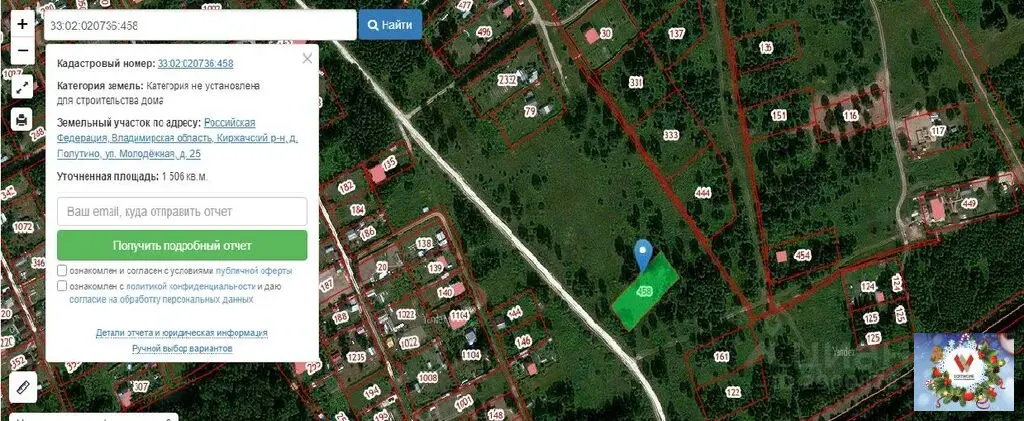
Task: Print the map
Action: [22, 120]
